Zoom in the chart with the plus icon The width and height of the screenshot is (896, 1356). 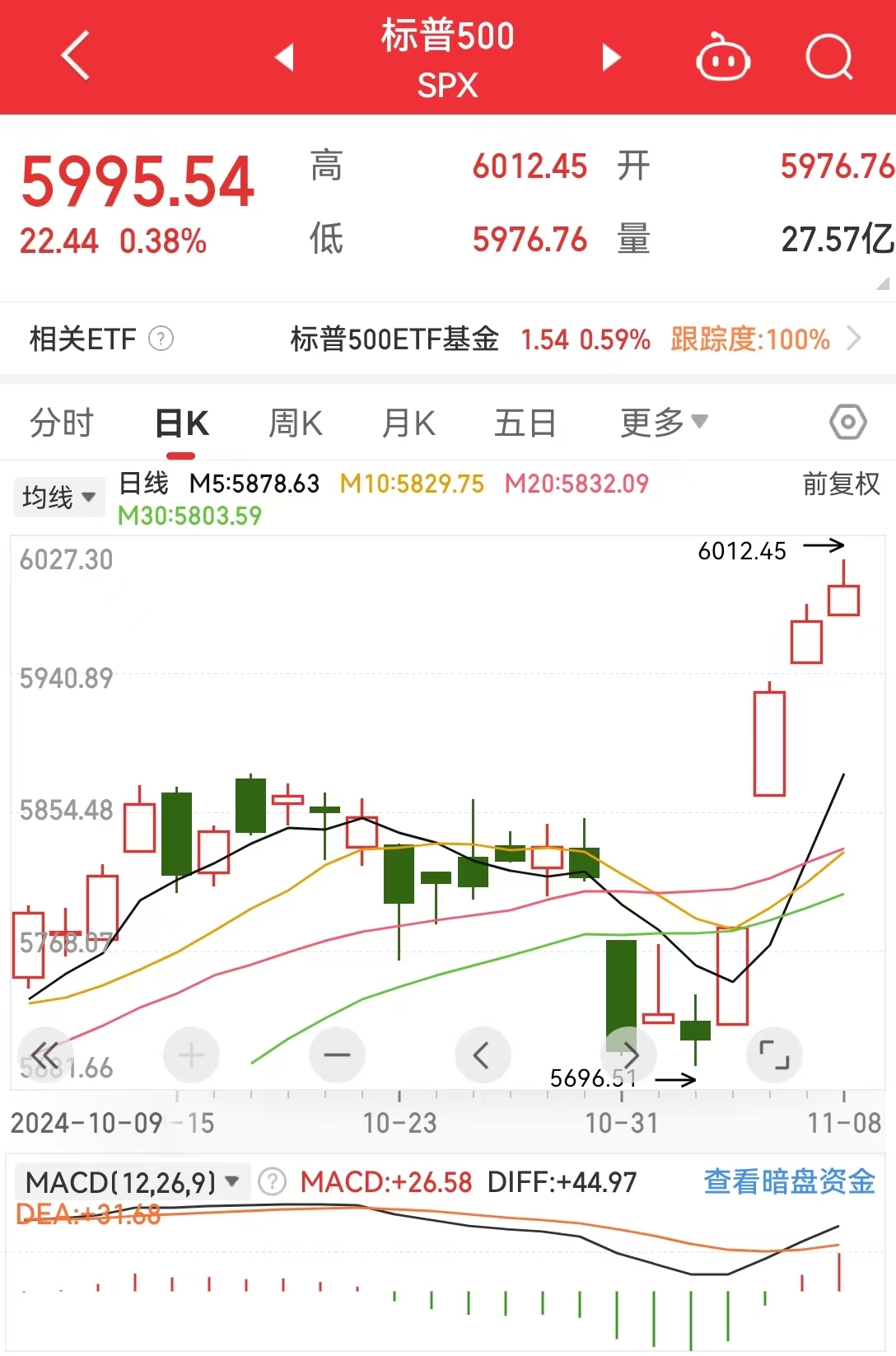pyautogui.click(x=191, y=1054)
